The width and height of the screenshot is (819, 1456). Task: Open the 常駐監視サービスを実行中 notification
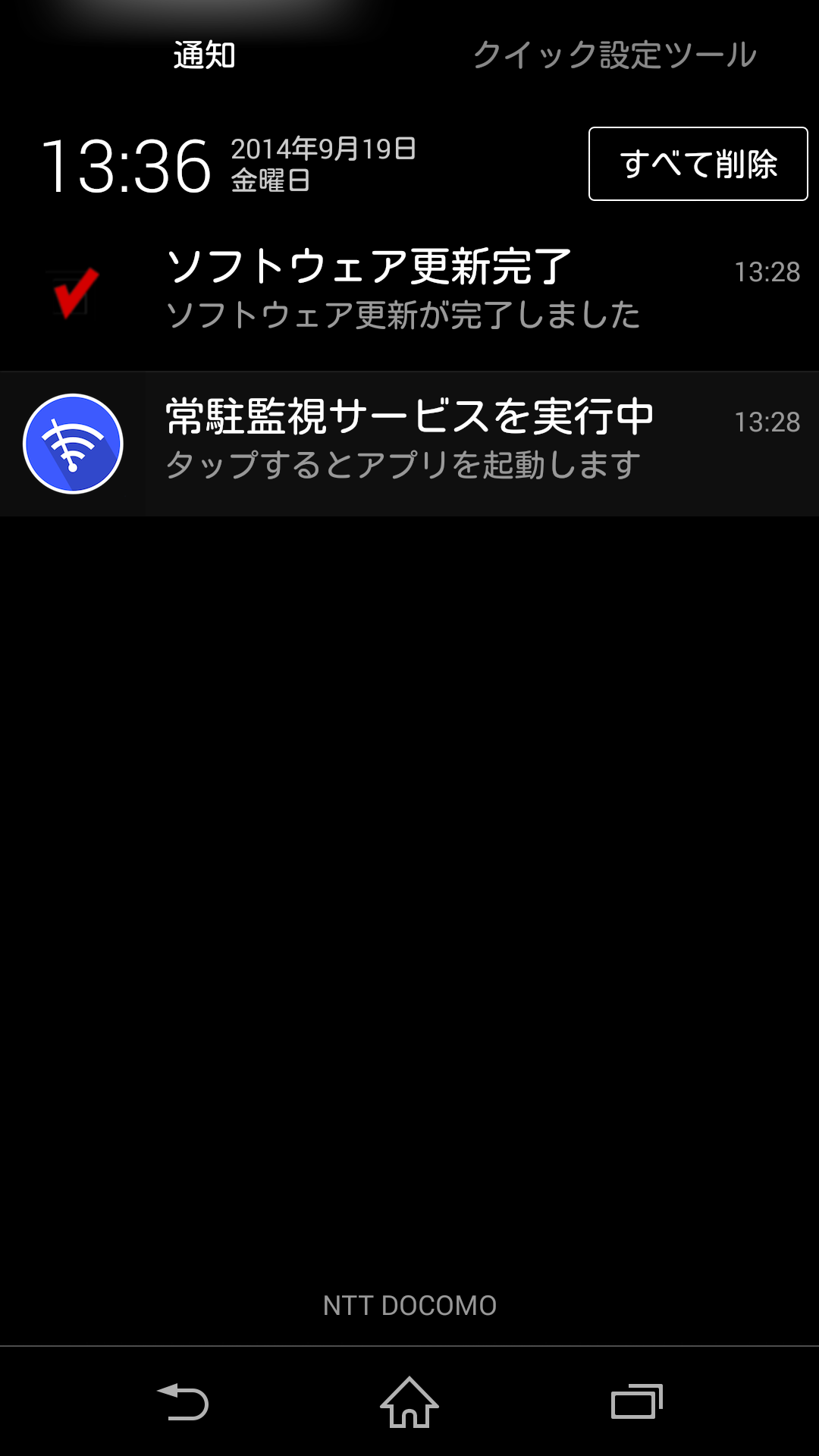pyautogui.click(x=409, y=444)
